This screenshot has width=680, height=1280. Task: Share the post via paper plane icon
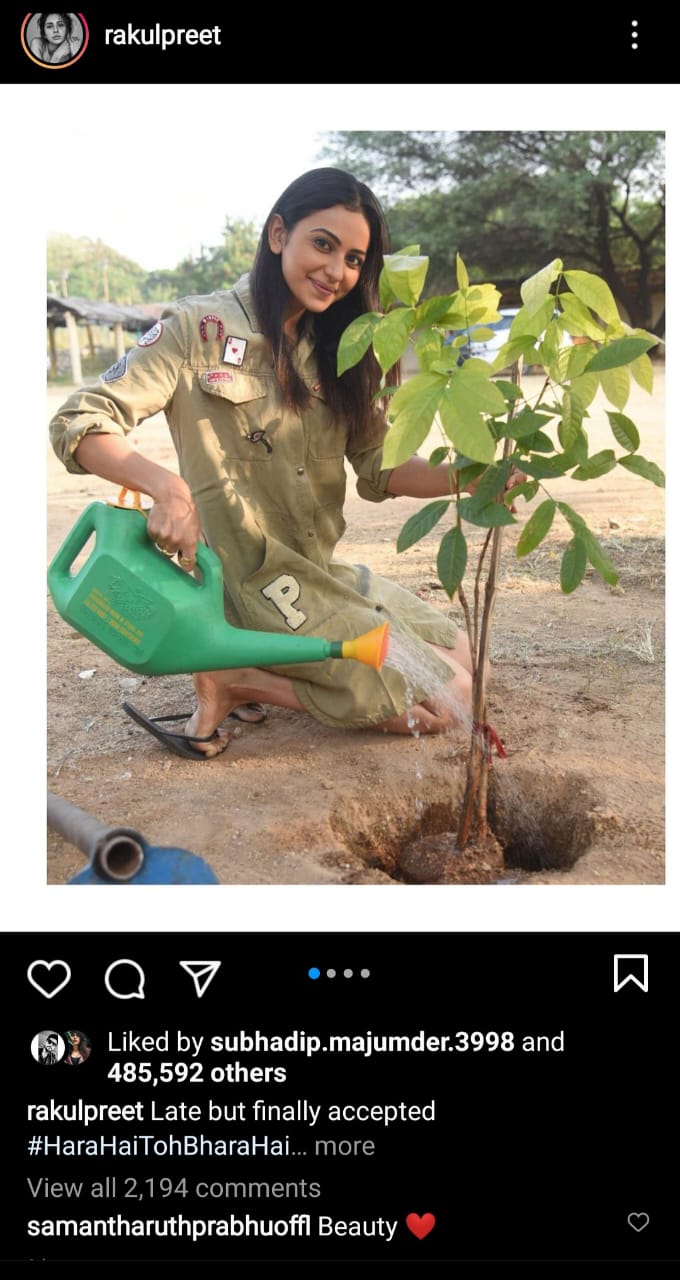click(200, 978)
